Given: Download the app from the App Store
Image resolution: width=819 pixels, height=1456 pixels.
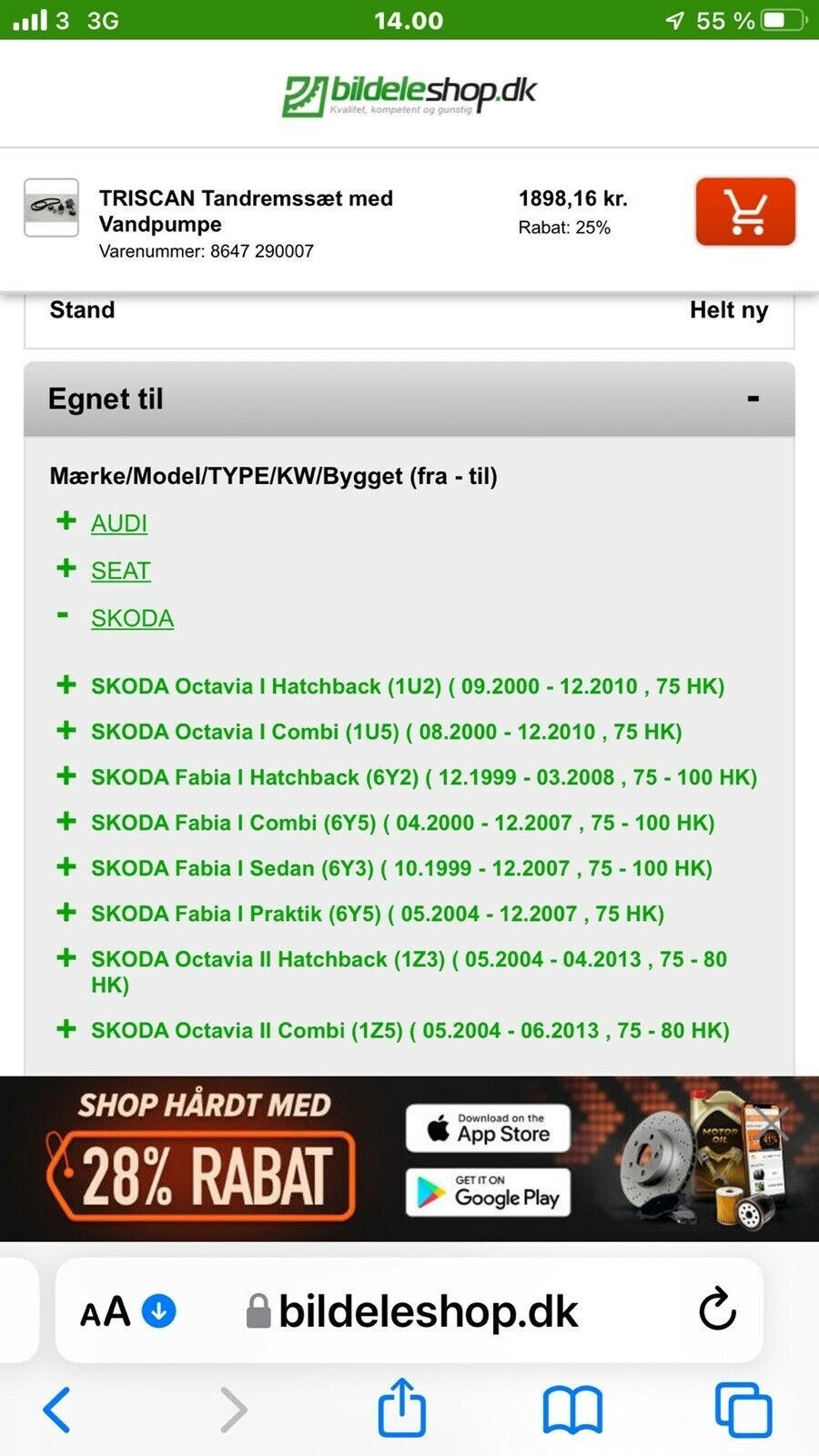Looking at the screenshot, I should click(x=488, y=1128).
